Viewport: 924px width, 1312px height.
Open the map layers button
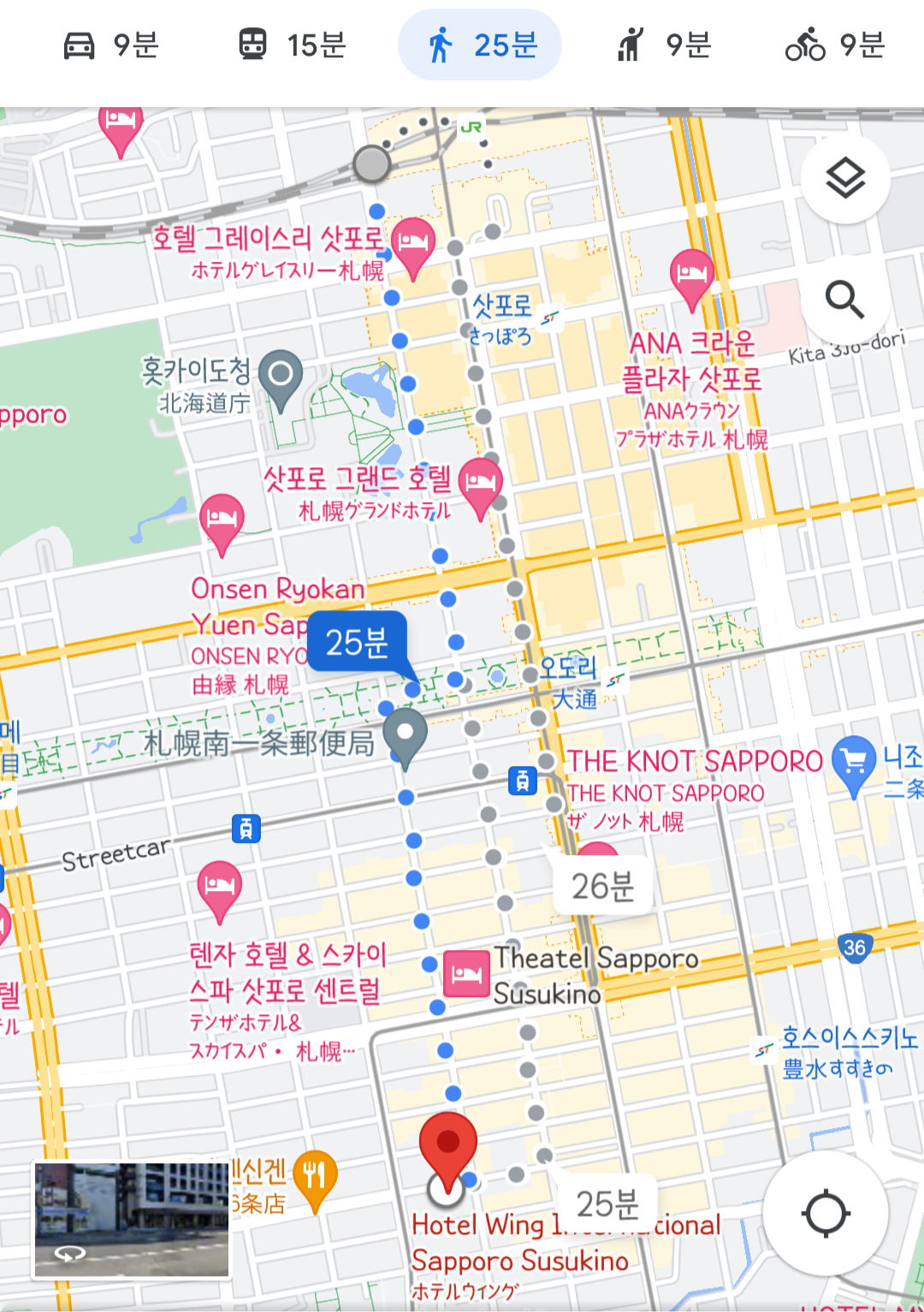click(845, 179)
